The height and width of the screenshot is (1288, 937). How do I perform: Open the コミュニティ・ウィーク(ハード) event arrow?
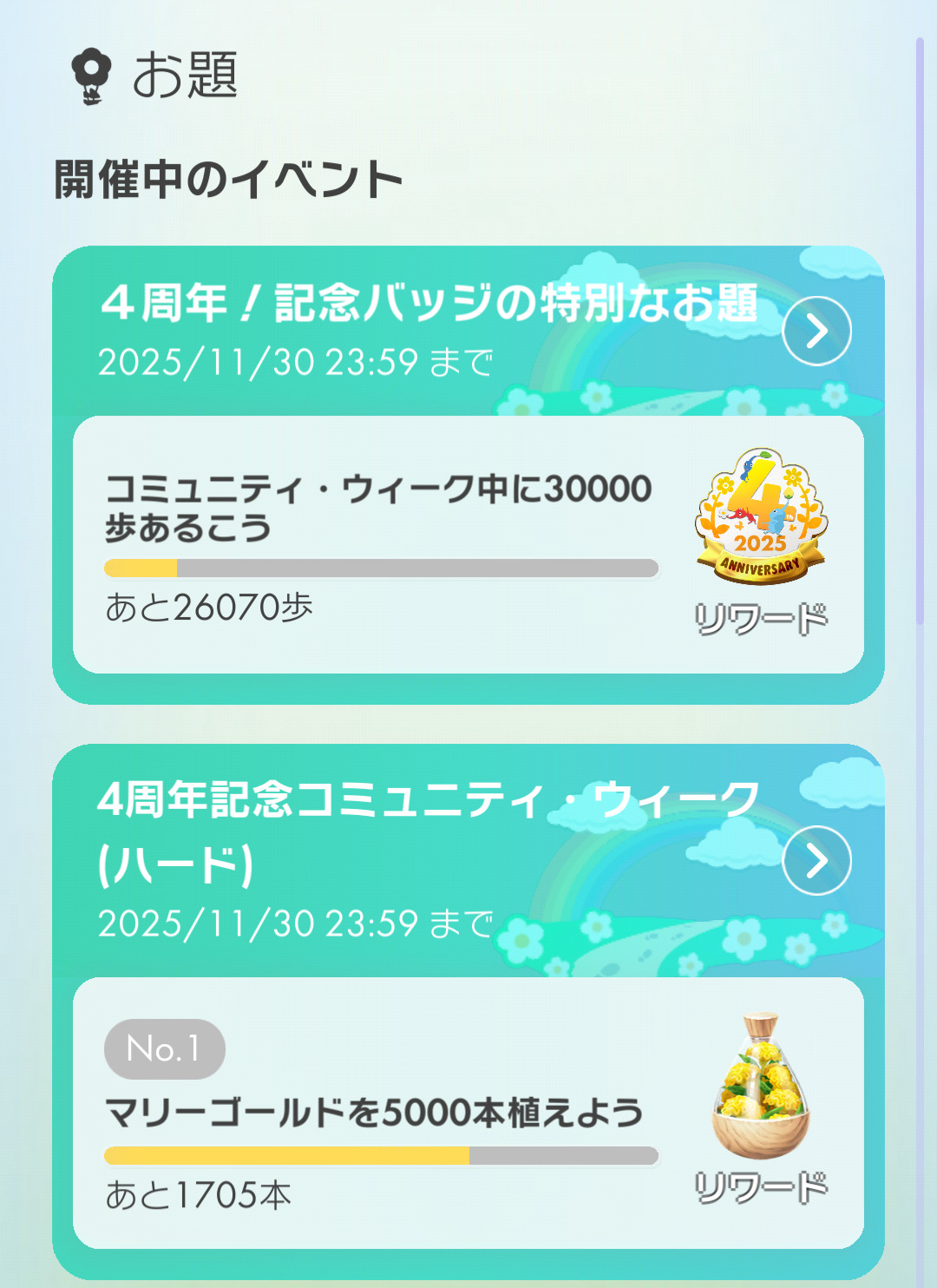pyautogui.click(x=816, y=860)
